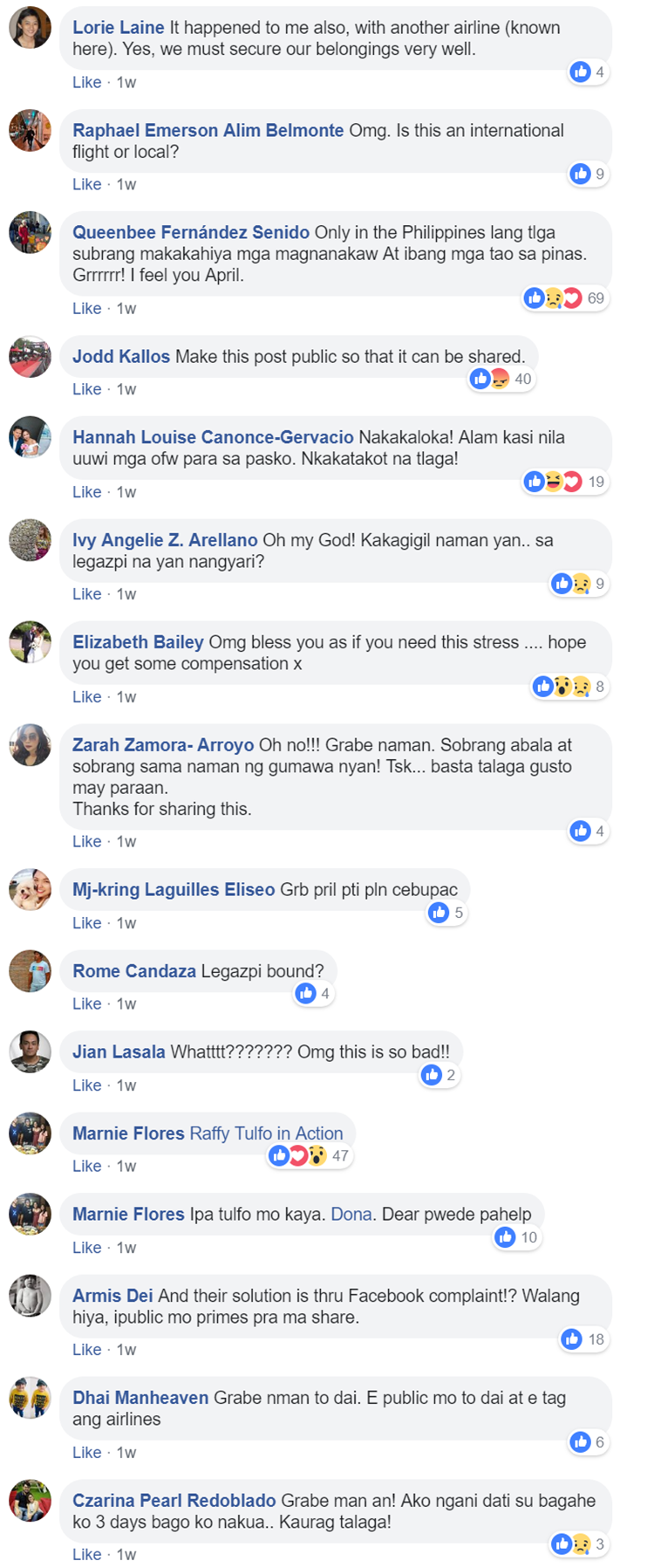Like Zarah Zamora-Arroyo's comment

pos(86,841)
